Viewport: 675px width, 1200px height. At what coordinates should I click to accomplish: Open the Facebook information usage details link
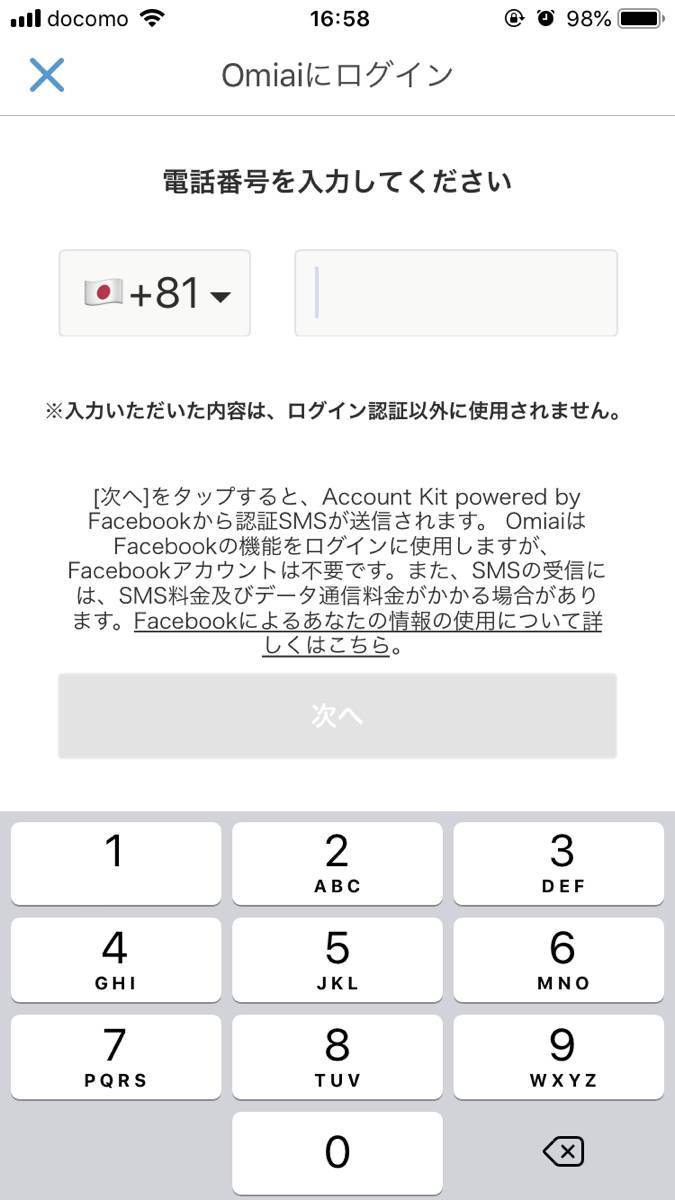pos(432,633)
